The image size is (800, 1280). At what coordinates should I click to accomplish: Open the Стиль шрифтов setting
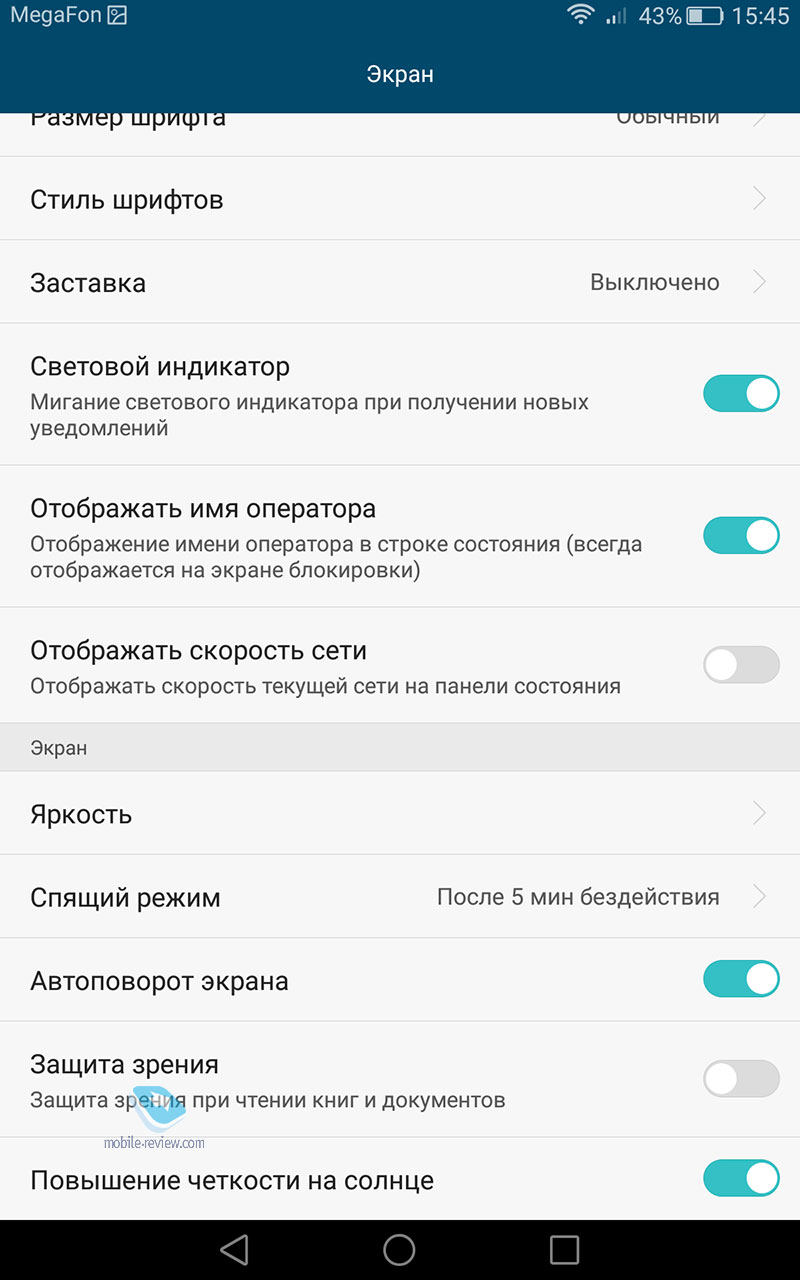coord(400,199)
